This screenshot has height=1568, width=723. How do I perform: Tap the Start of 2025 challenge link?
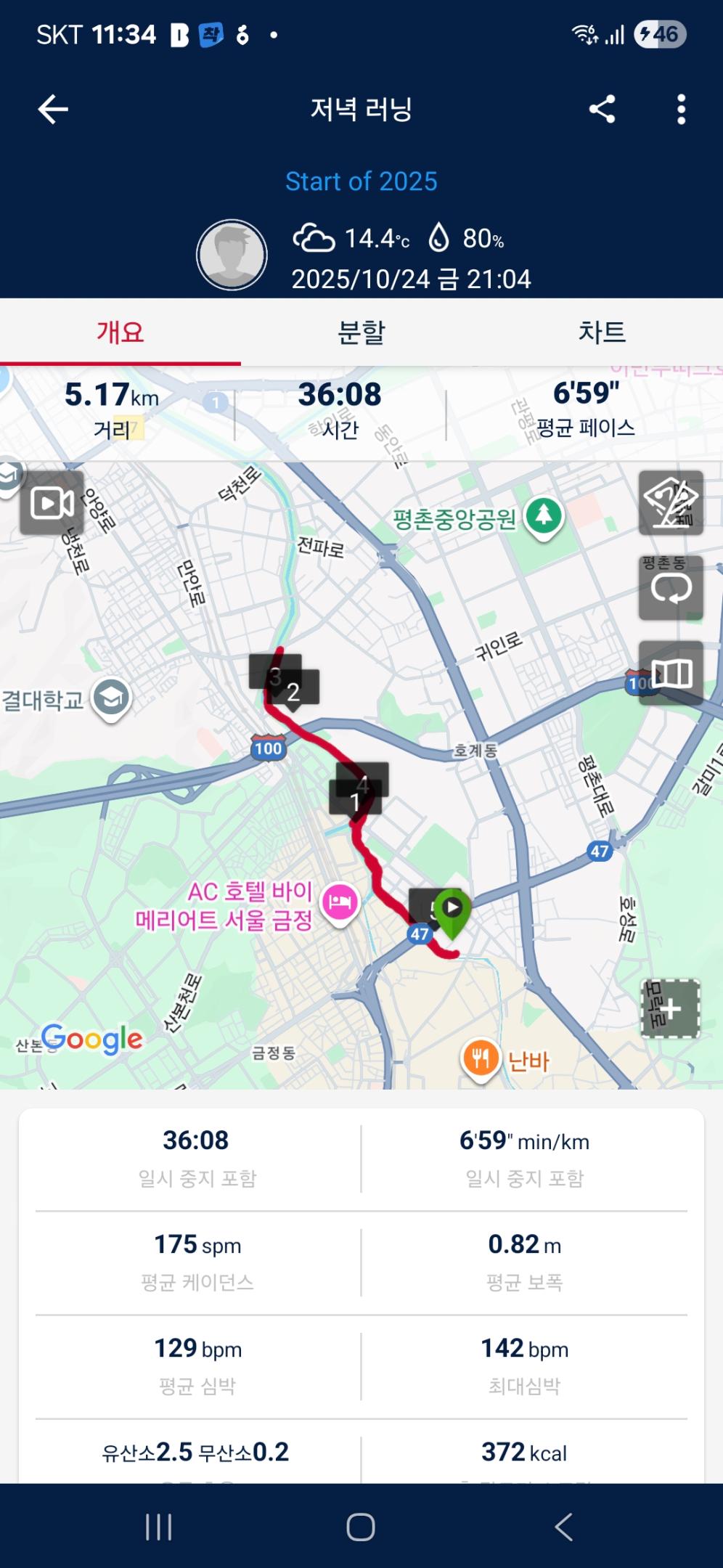361,181
